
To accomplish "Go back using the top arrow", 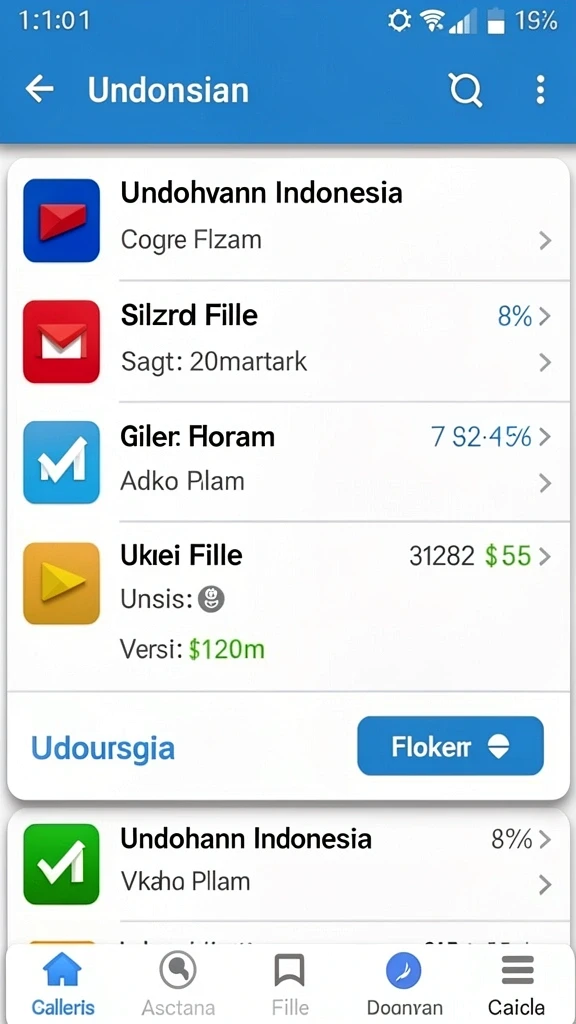I will click(39, 89).
